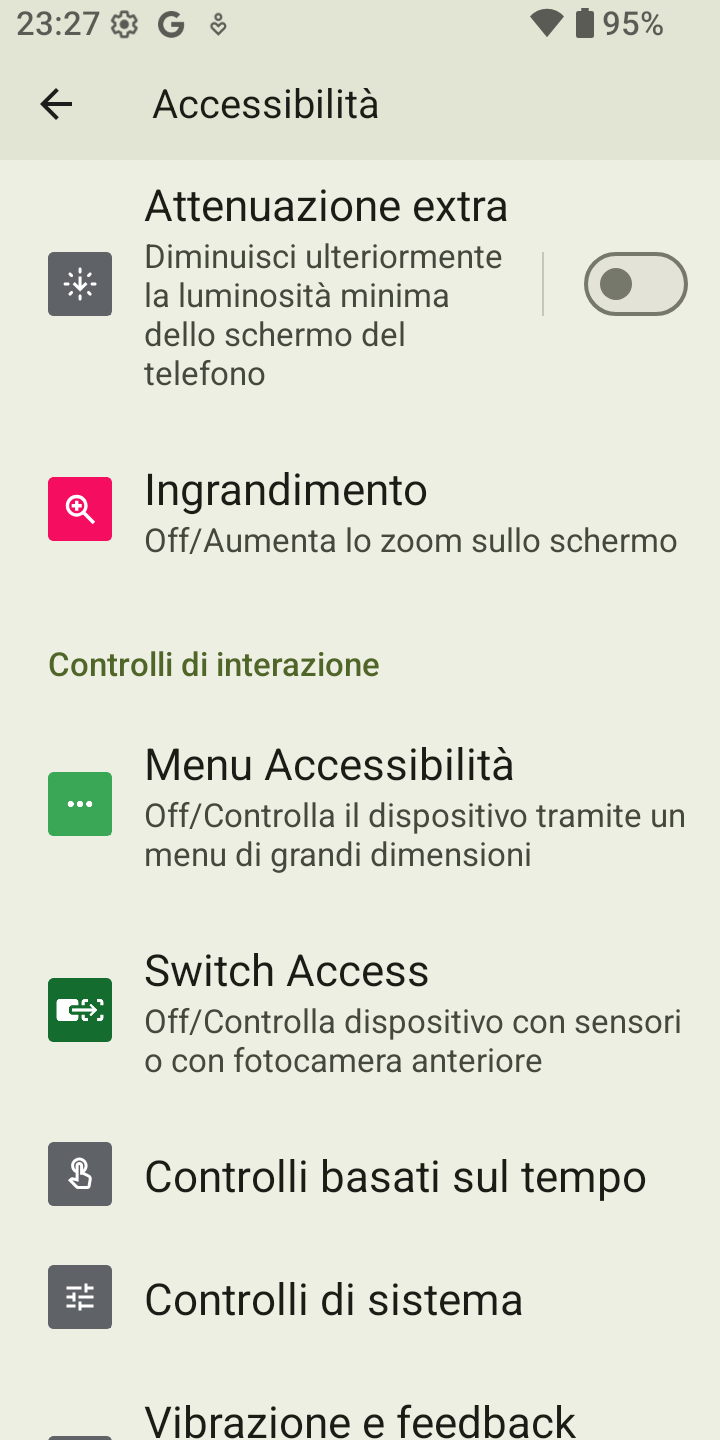Open Menu Accessibilità settings
Image resolution: width=720 pixels, height=1440 pixels.
point(360,806)
